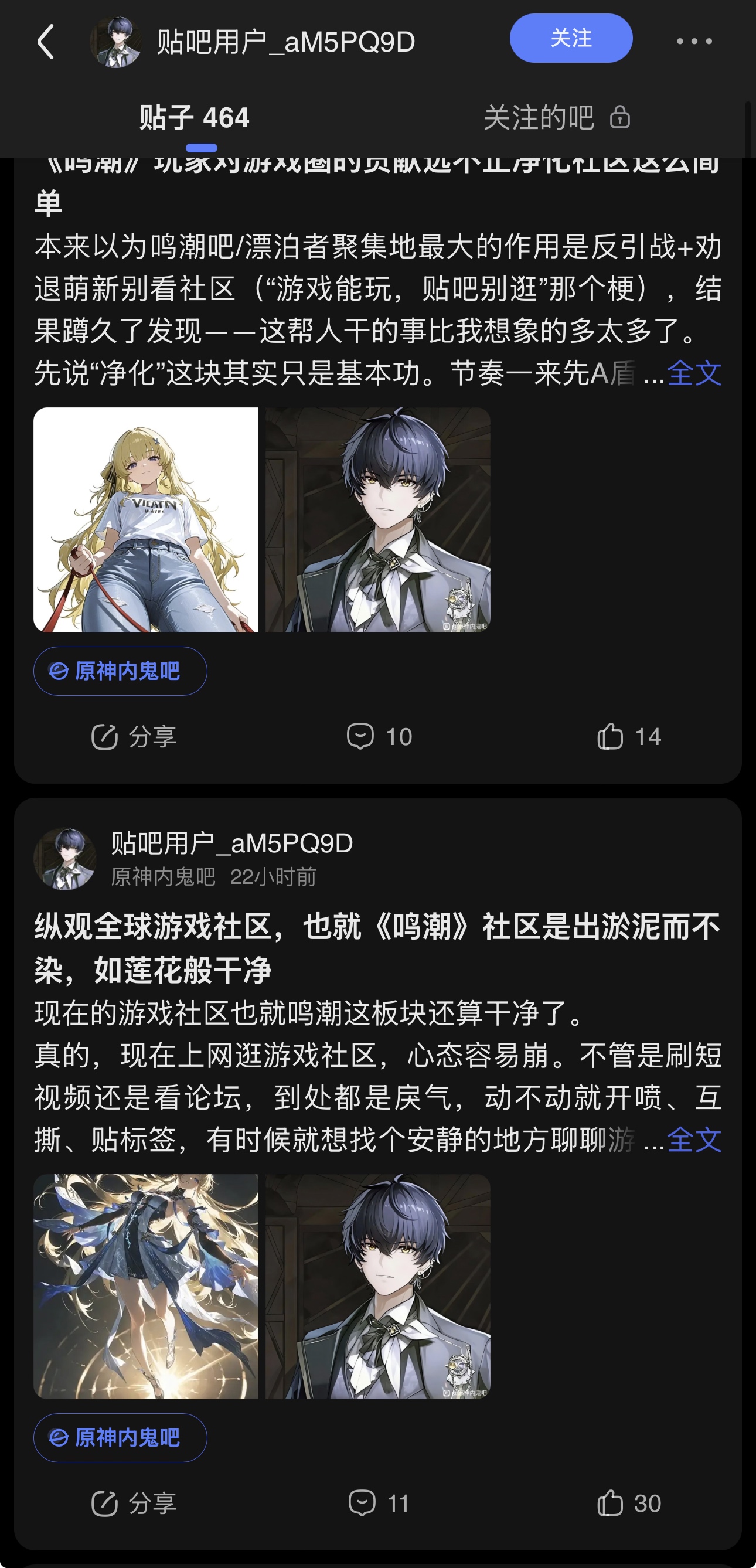Viewport: 756px width, 1568px height.
Task: Open 原神内鬼吧 chip under the second post
Action: click(x=120, y=1437)
